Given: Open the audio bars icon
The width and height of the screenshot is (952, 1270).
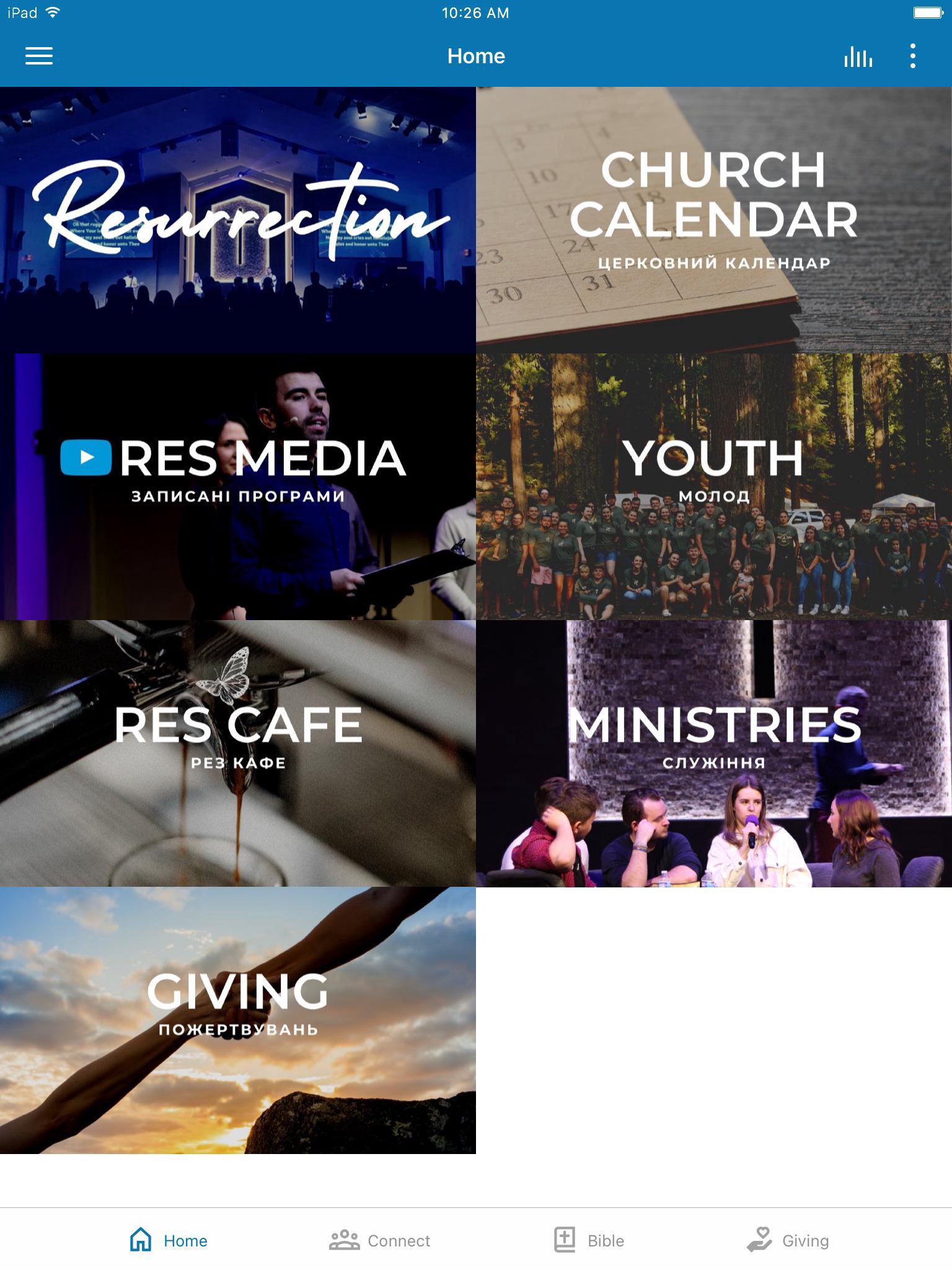Looking at the screenshot, I should click(858, 56).
